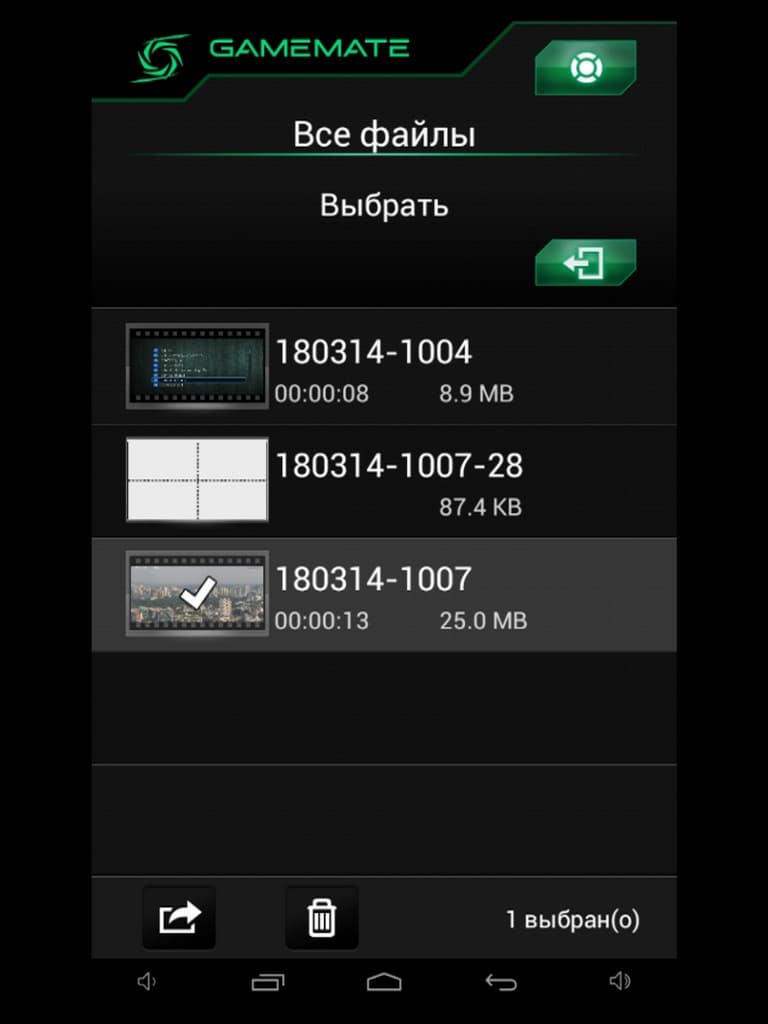Screen dimensions: 768x1024
Task: Exit selection mode with green arrow button
Action: coord(585,263)
